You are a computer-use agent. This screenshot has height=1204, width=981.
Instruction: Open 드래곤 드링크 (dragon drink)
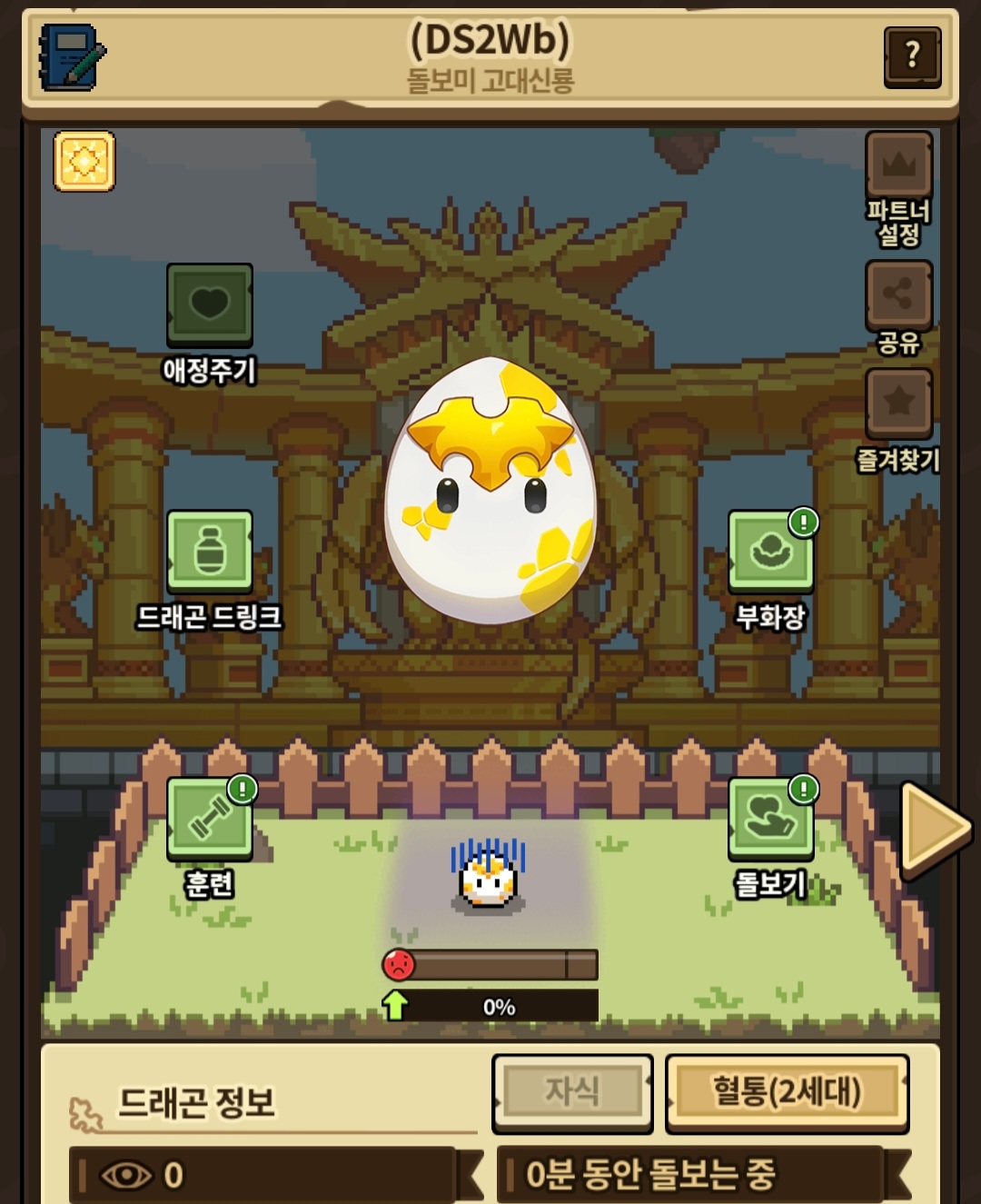[x=210, y=571]
